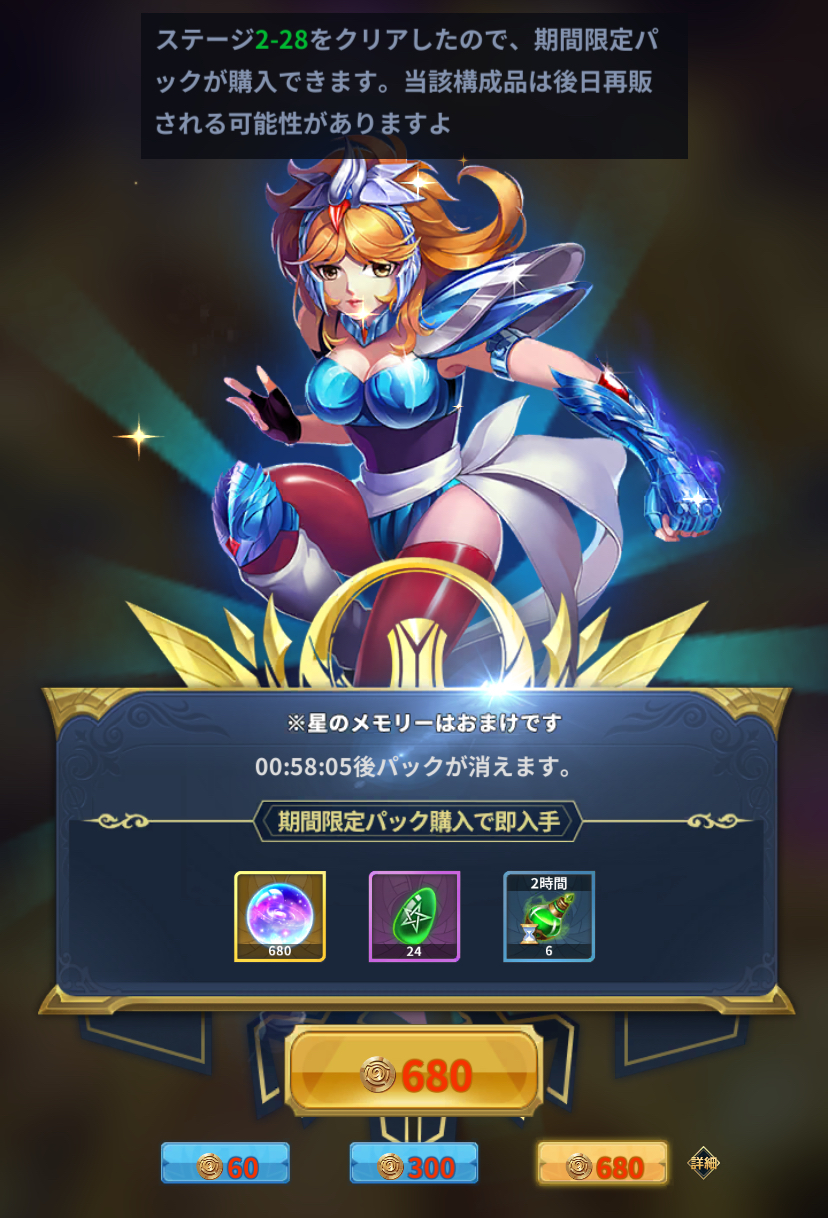Open the 詳細 details icon
Viewport: 828px width, 1218px height.
(704, 1163)
